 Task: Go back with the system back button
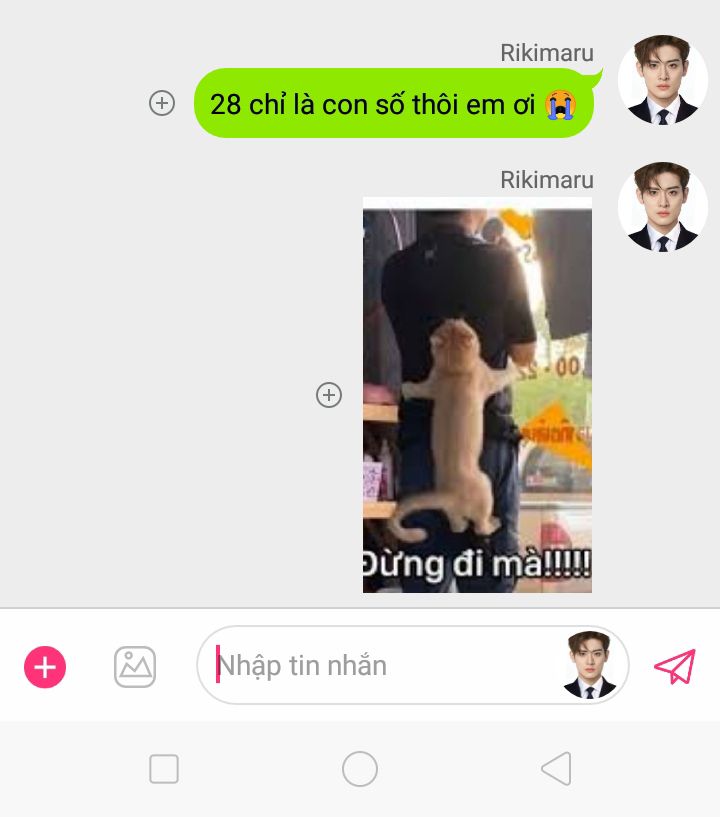pos(556,769)
